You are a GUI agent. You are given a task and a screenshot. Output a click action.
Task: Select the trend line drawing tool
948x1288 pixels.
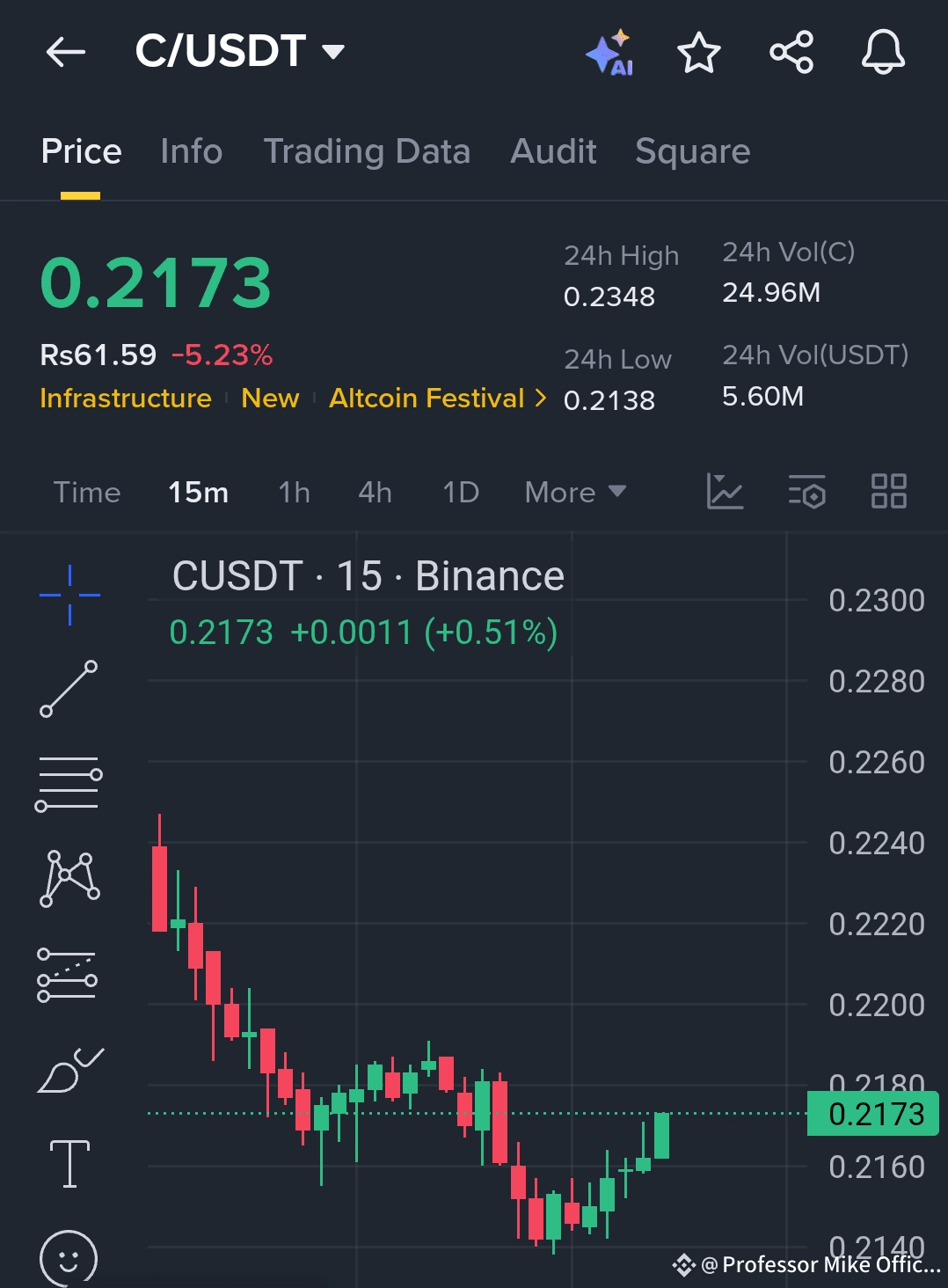[x=69, y=689]
